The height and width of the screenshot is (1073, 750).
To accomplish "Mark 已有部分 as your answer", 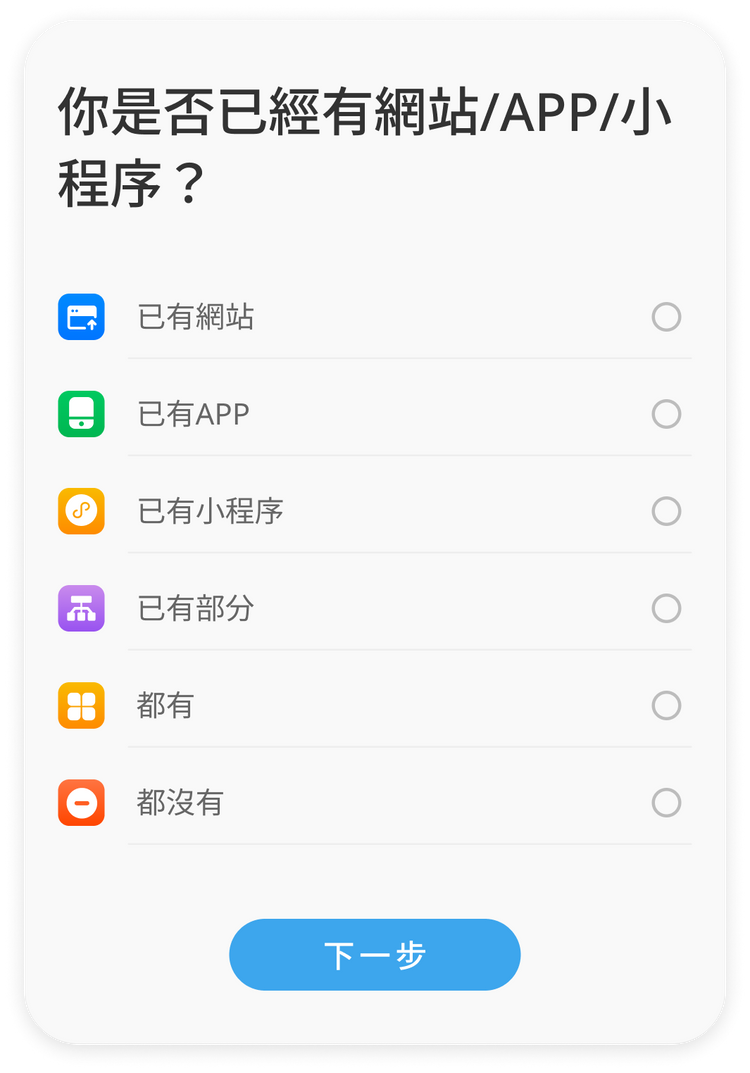I will [666, 608].
